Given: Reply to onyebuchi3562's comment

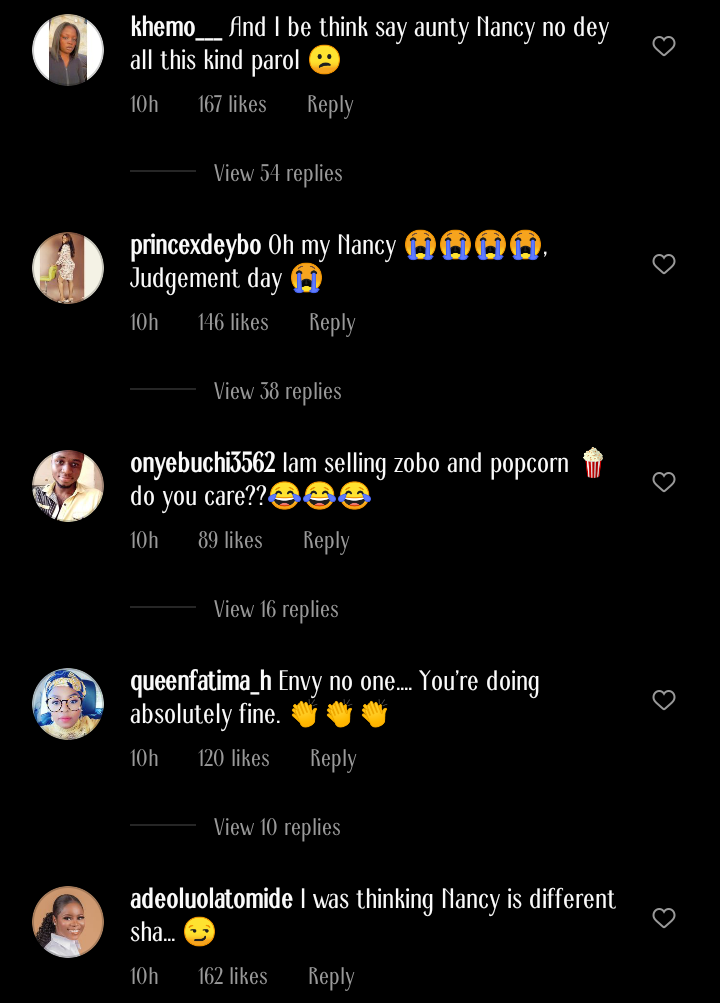Looking at the screenshot, I should (x=325, y=541).
